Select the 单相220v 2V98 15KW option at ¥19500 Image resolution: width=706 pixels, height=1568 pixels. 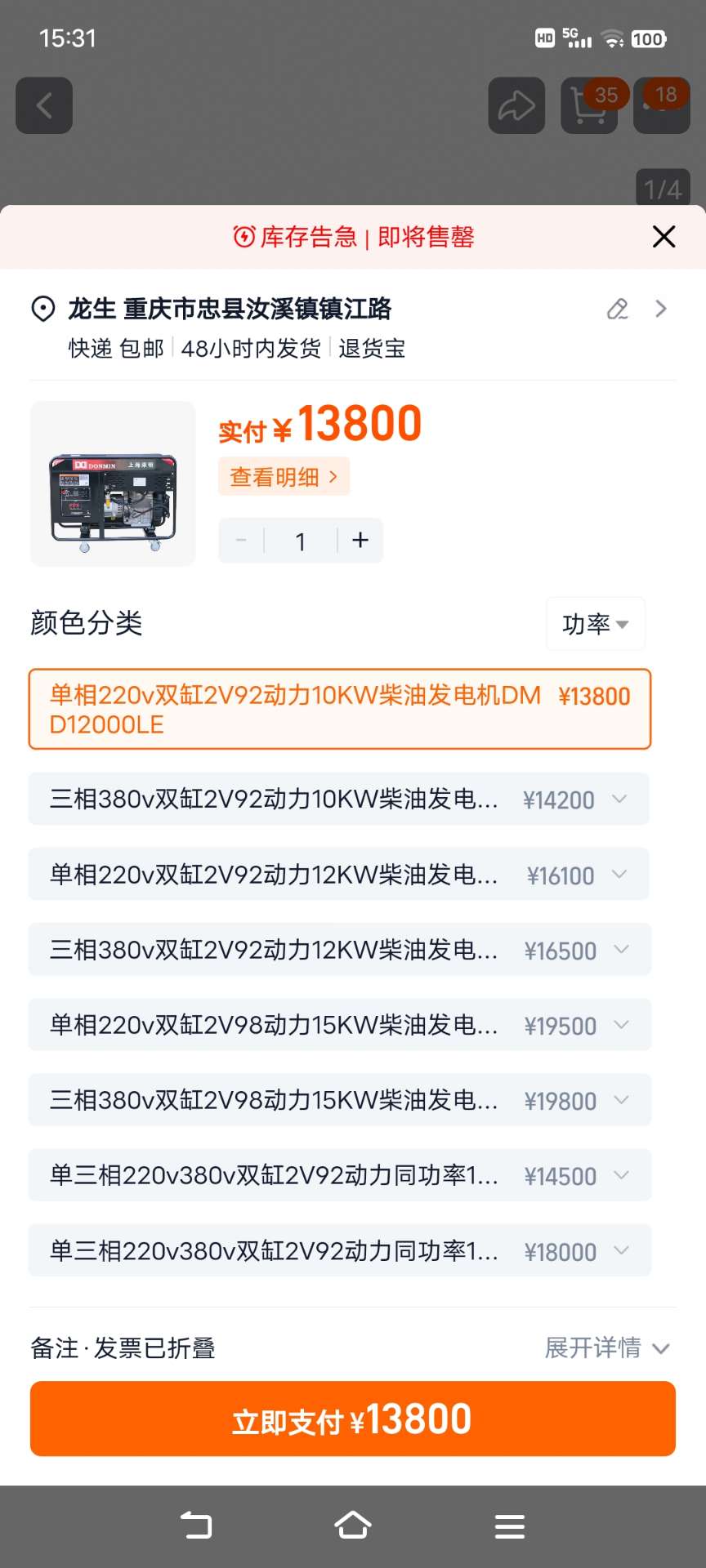point(338,1025)
